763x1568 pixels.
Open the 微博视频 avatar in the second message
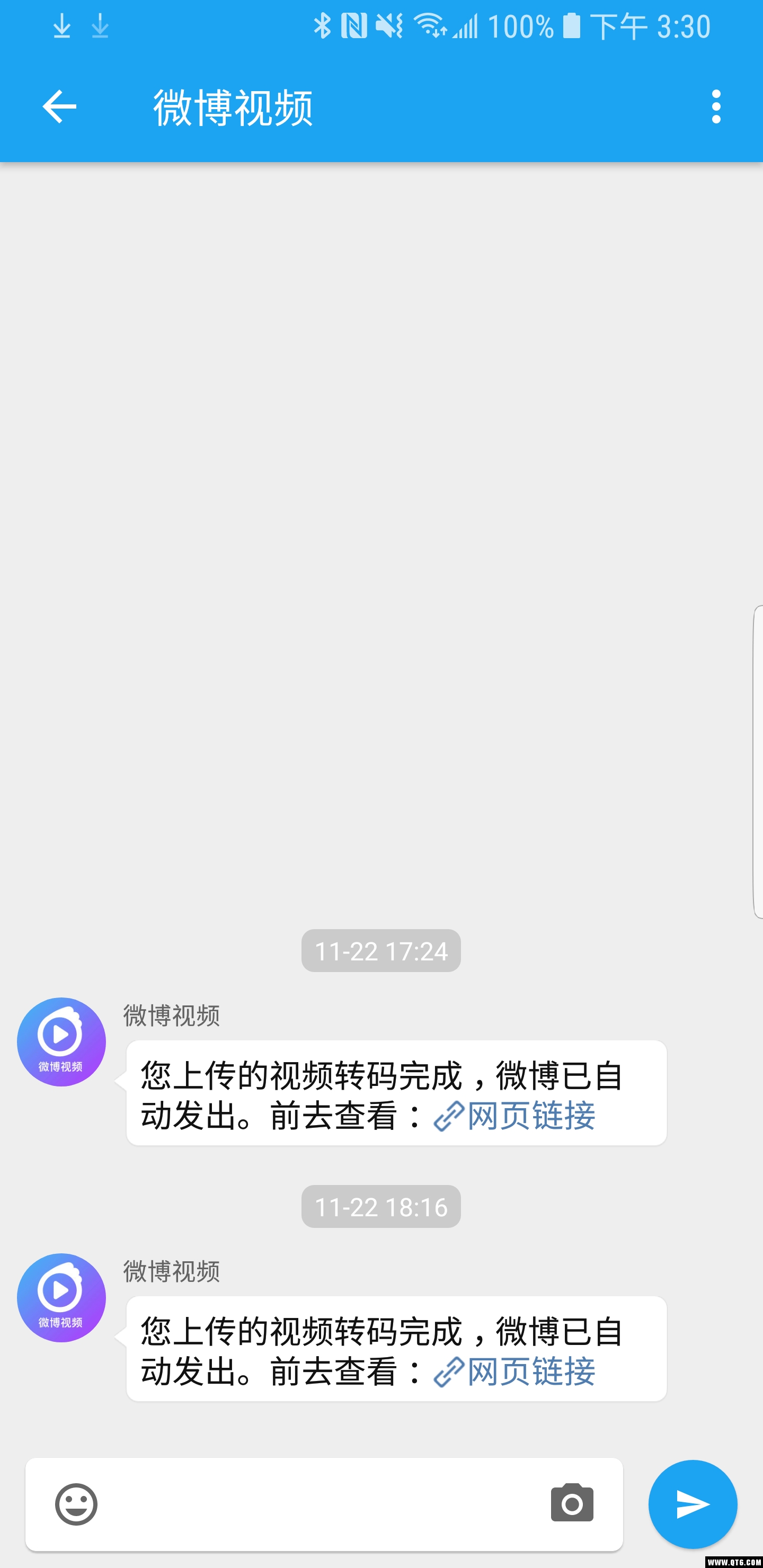click(61, 1298)
